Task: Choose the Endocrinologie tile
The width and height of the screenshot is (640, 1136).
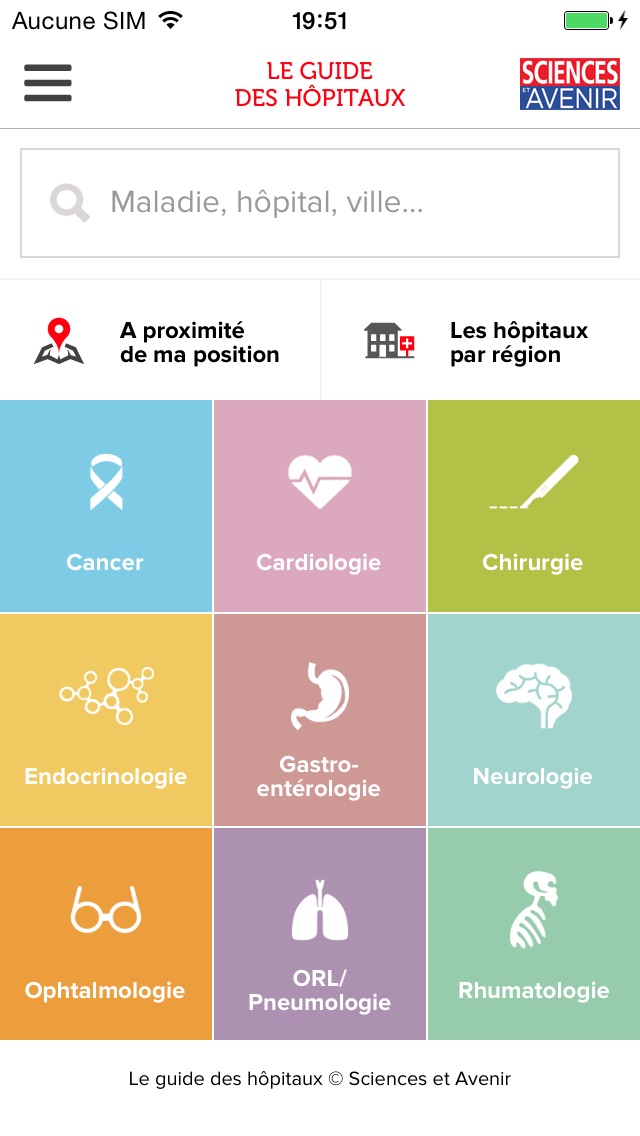Action: click(106, 719)
